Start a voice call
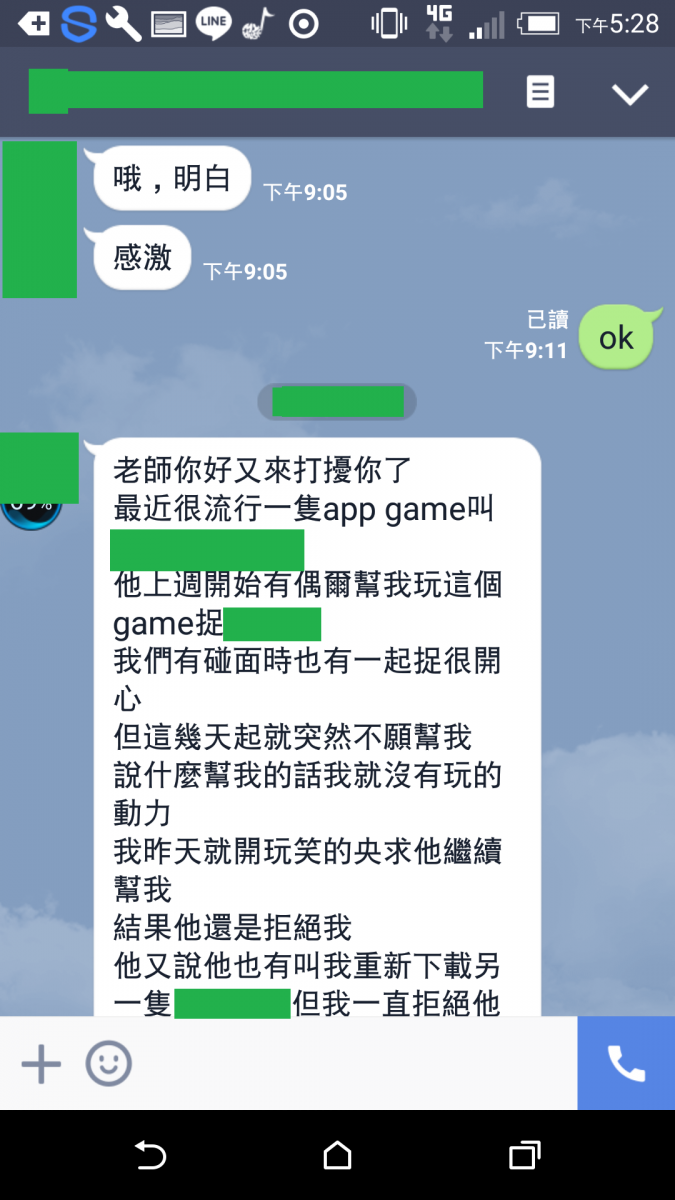Screen dimensions: 675x1200 coord(626,1063)
